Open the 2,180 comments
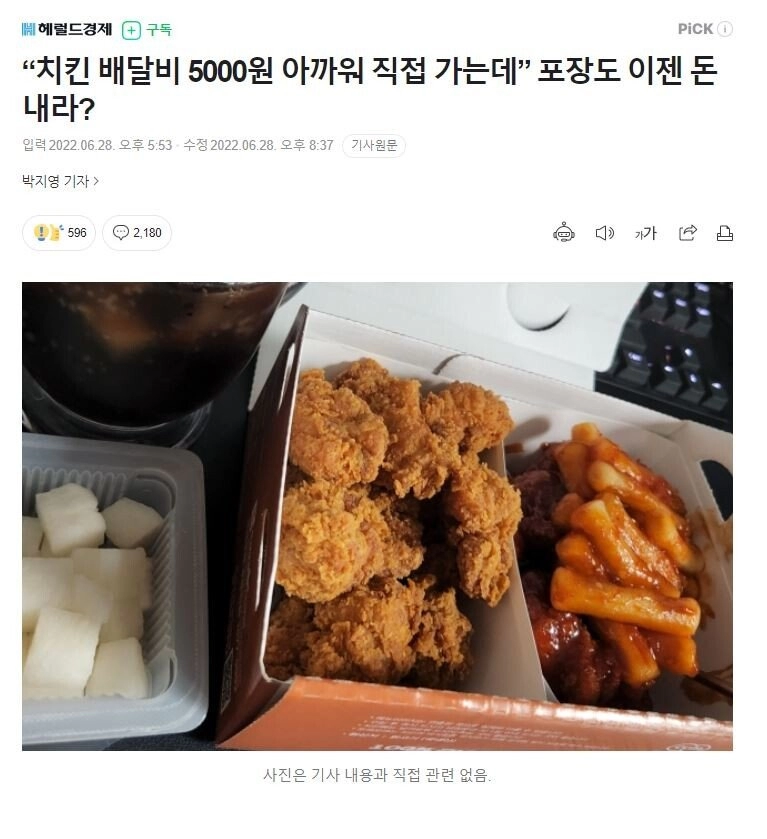This screenshot has width=767, height=839. [137, 233]
